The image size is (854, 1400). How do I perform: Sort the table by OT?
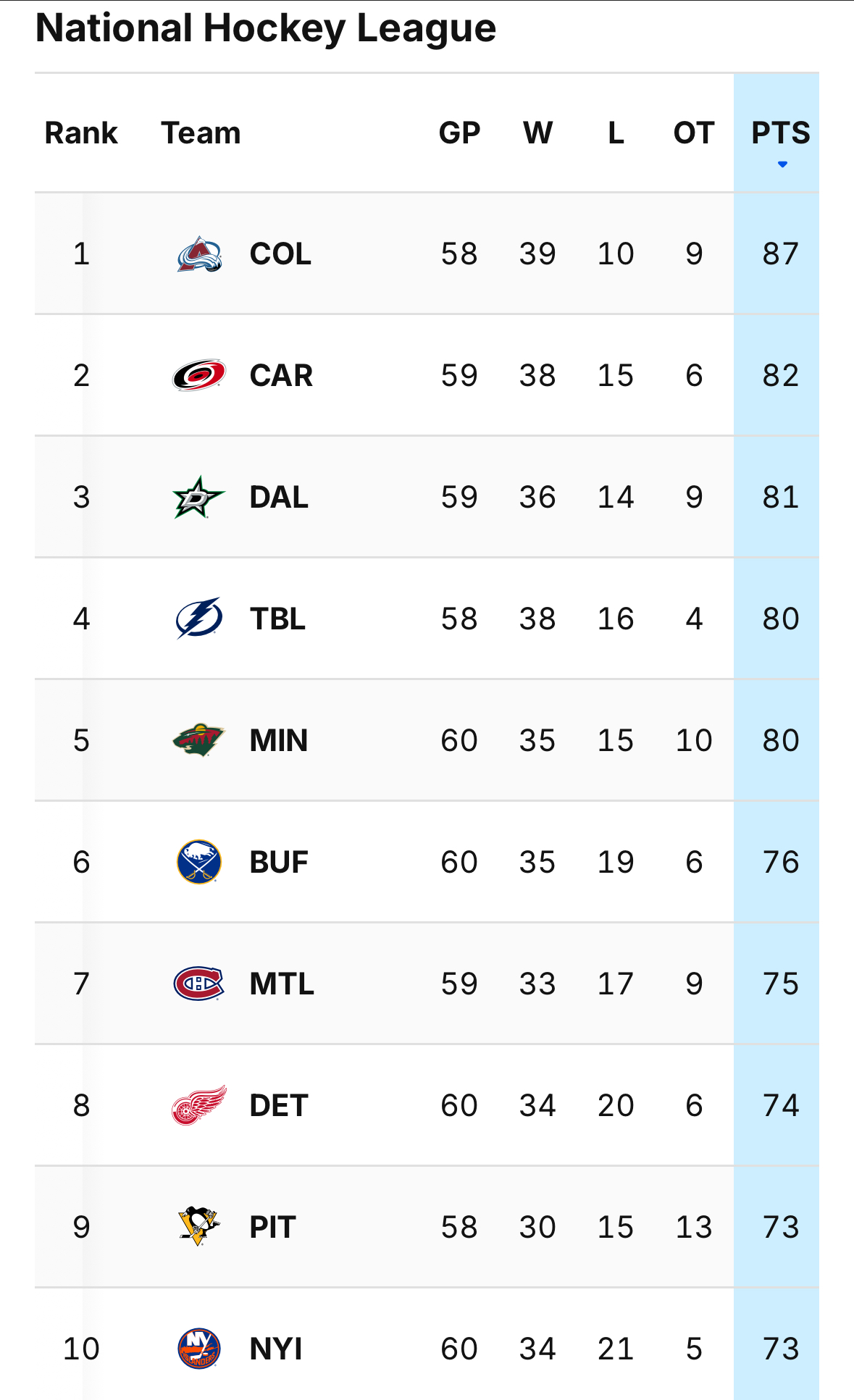tap(693, 133)
